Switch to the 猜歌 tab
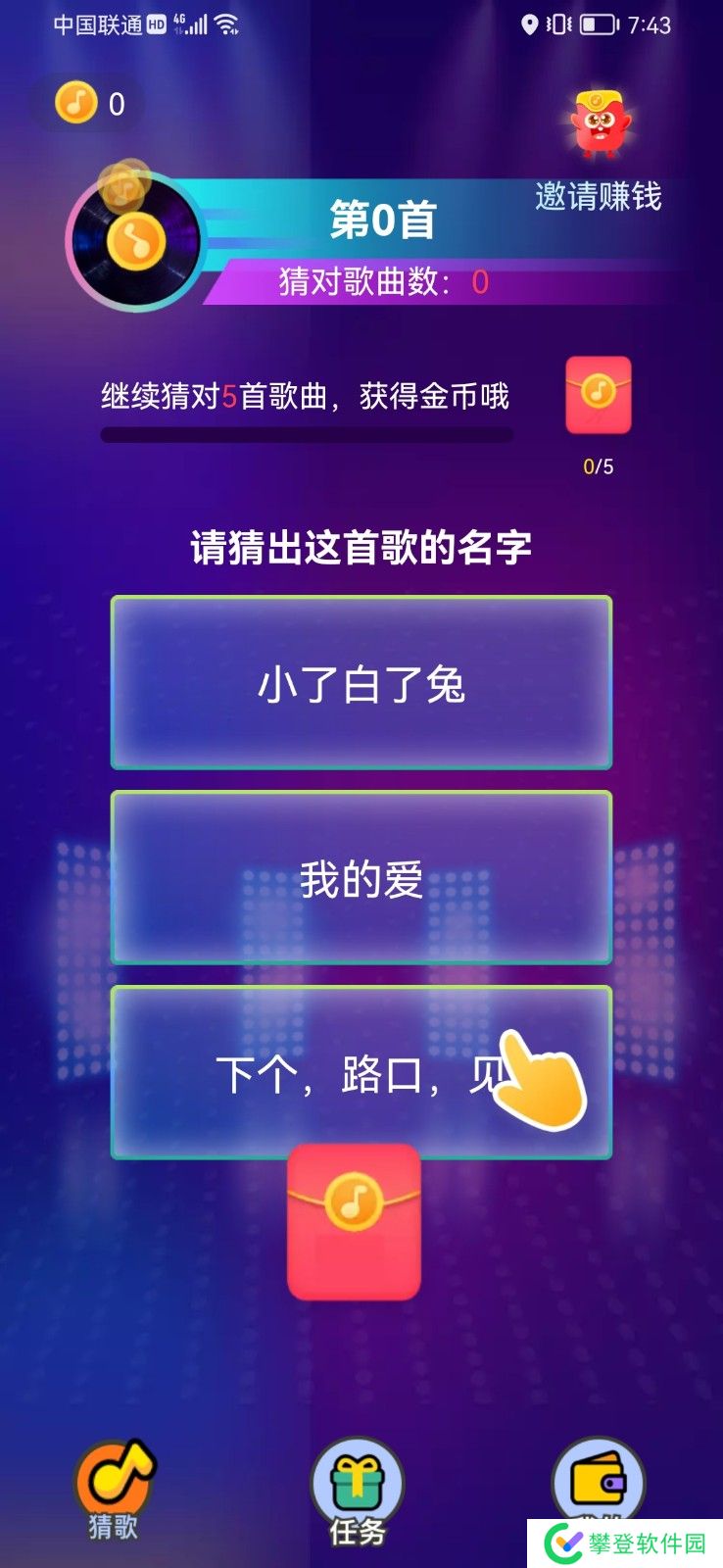 pos(114,1490)
